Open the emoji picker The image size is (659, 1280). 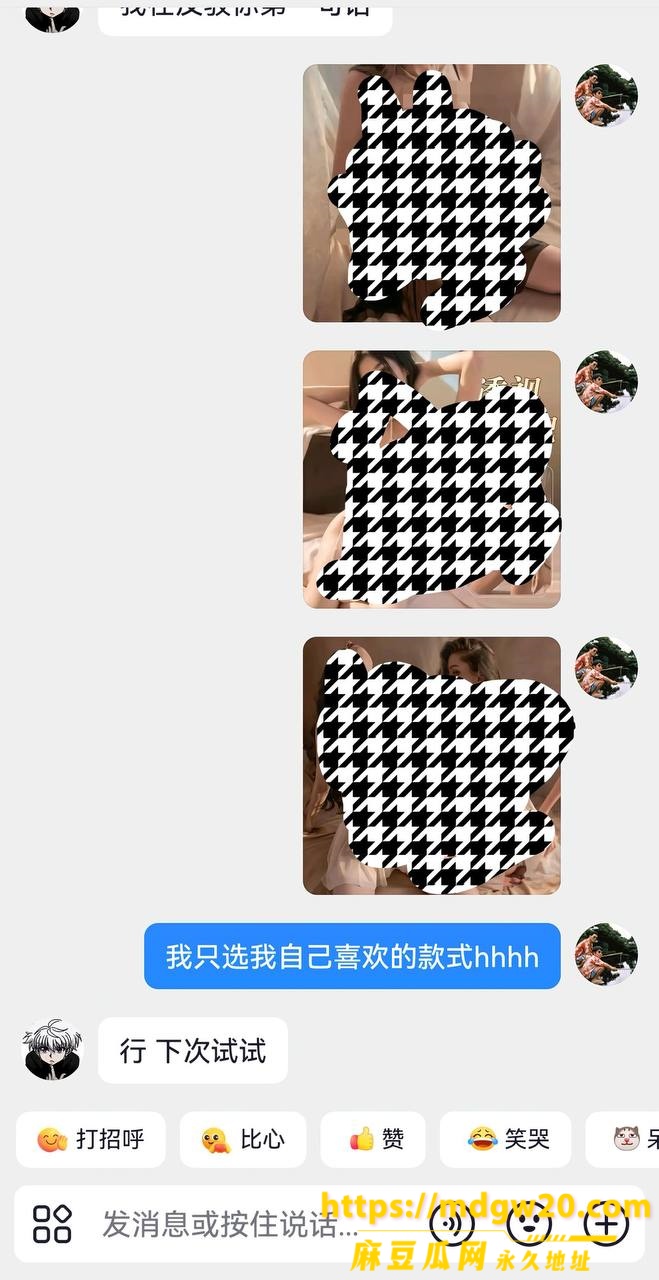pyautogui.click(x=529, y=1223)
